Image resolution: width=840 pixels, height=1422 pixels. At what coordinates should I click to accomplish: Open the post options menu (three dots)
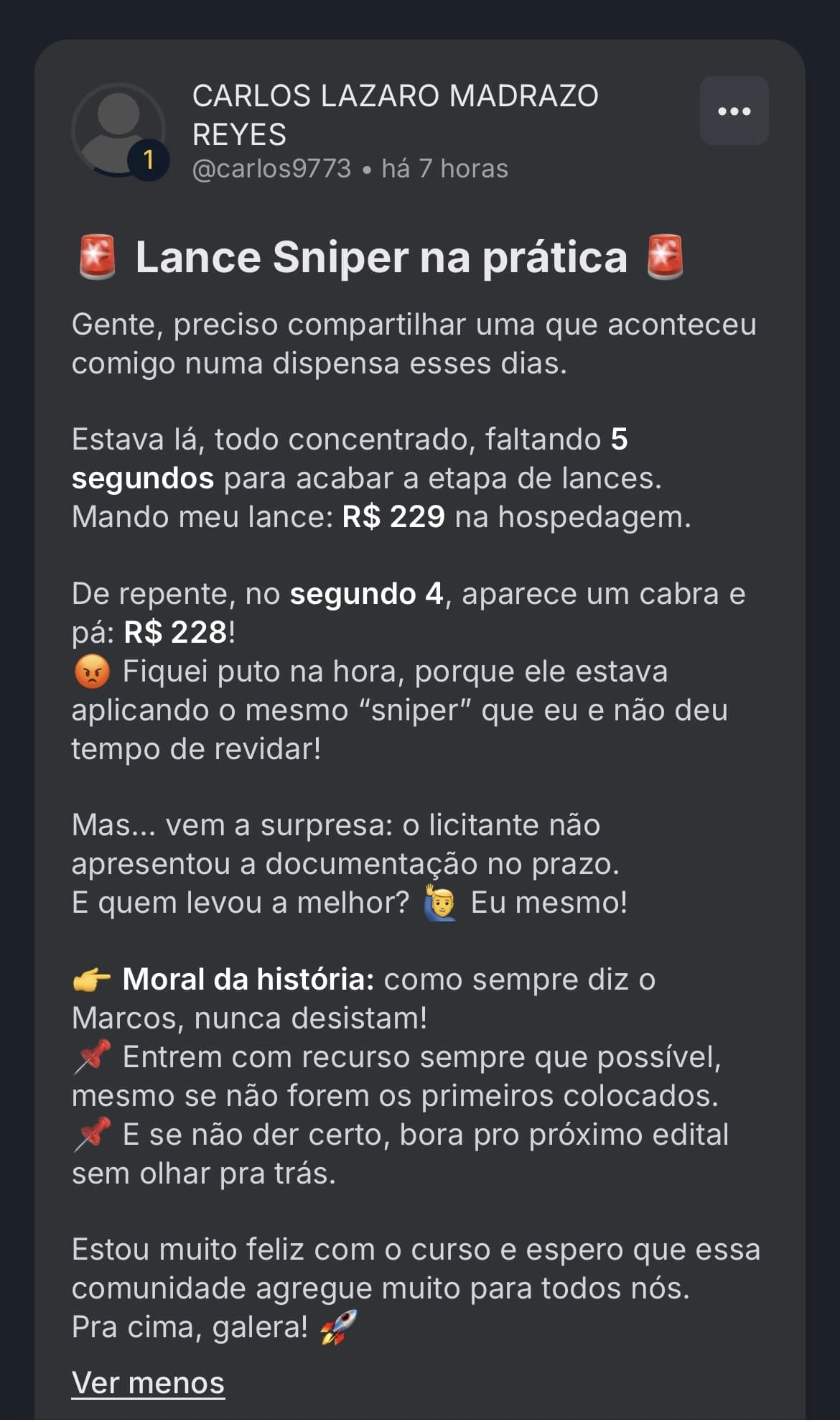coord(734,111)
